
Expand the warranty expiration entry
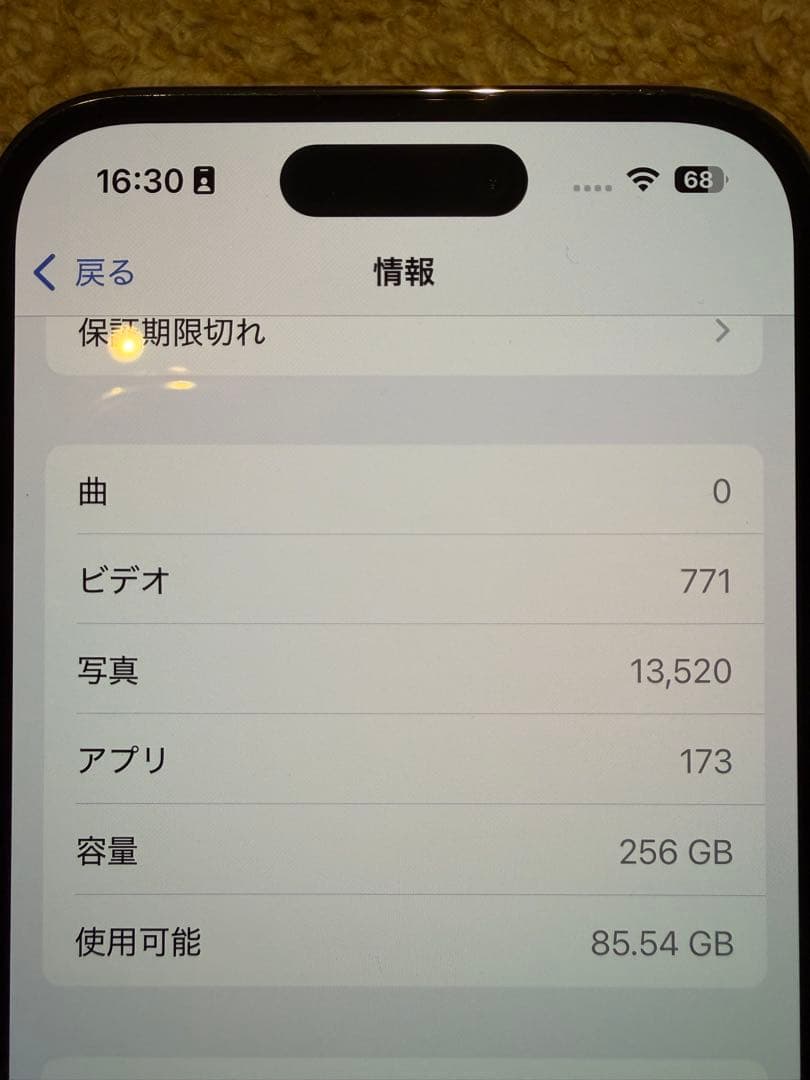pyautogui.click(x=400, y=333)
